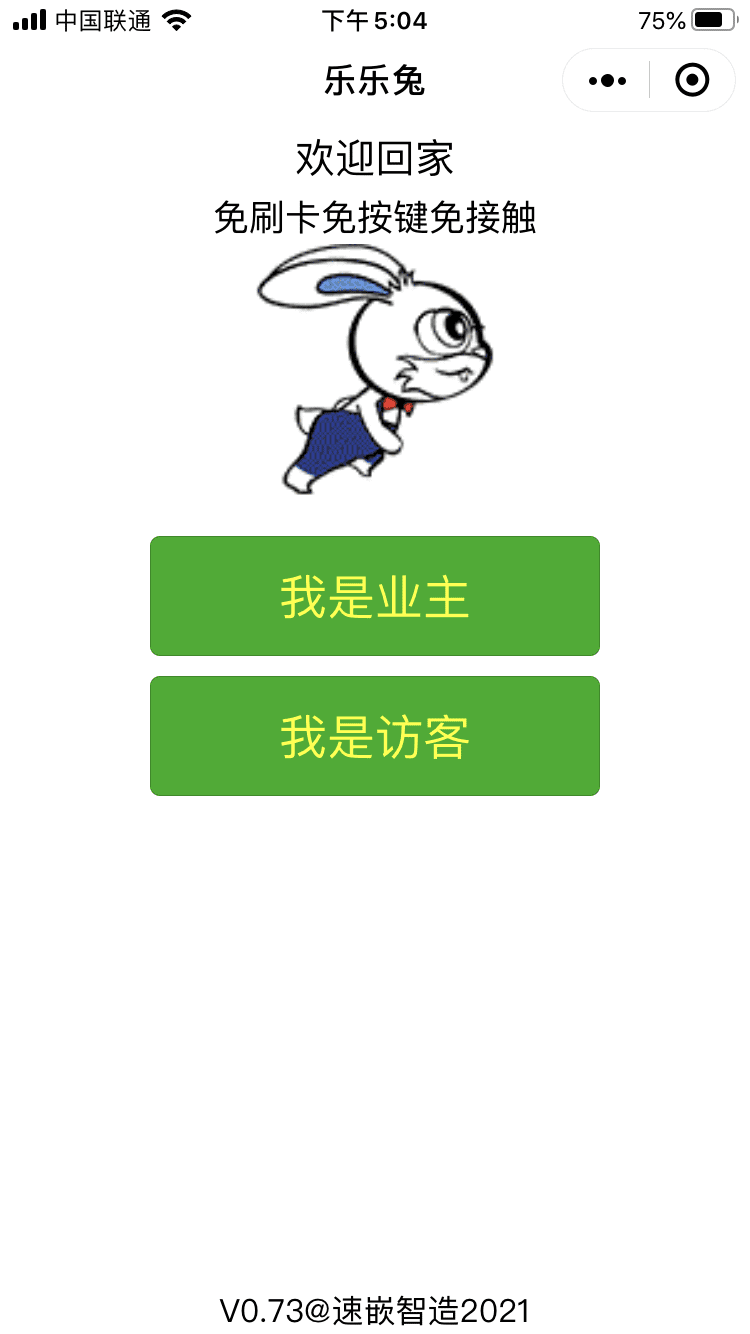Close the mini program with the circle icon
The image size is (750, 1334).
(x=692, y=80)
